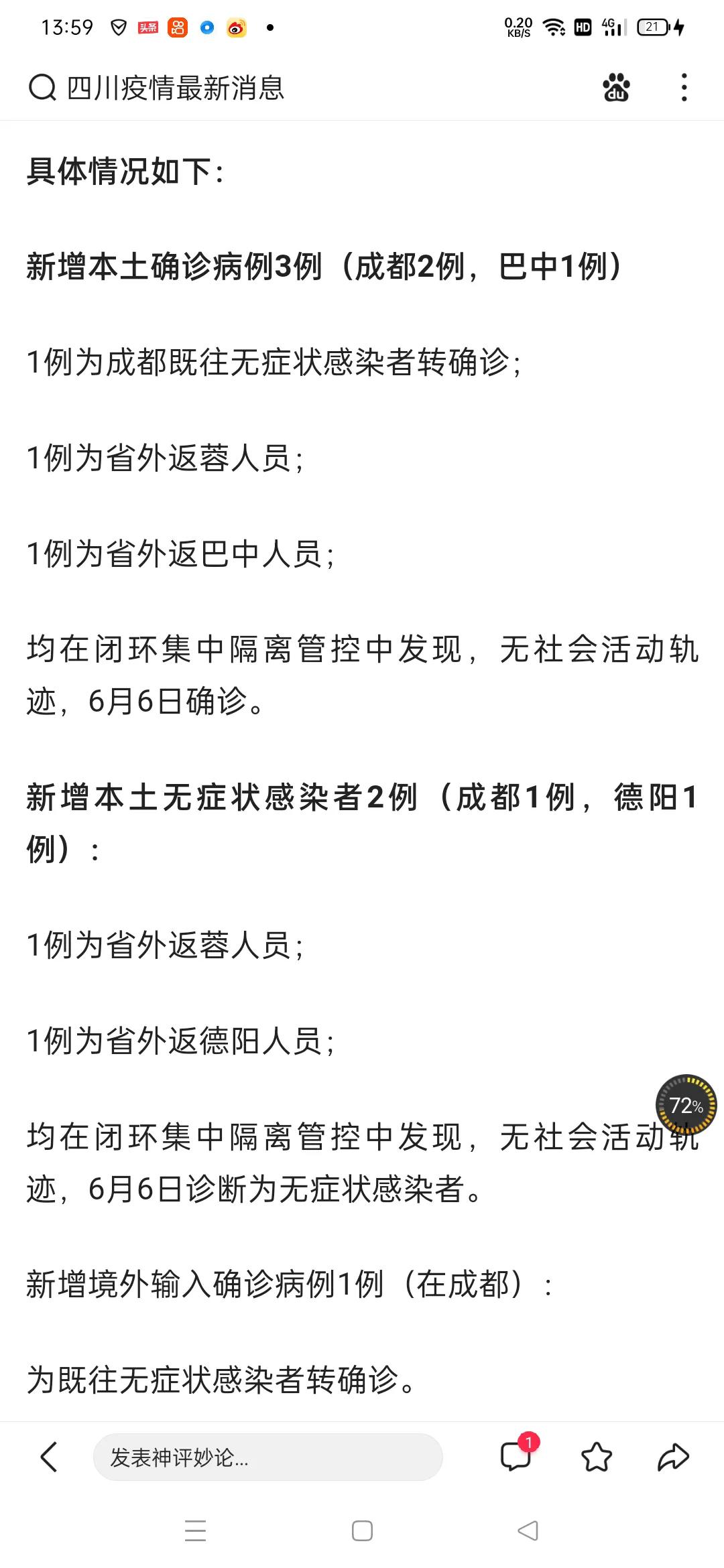The height and width of the screenshot is (1568, 724).
Task: Open the Baidu paw icon
Action: coord(616,88)
